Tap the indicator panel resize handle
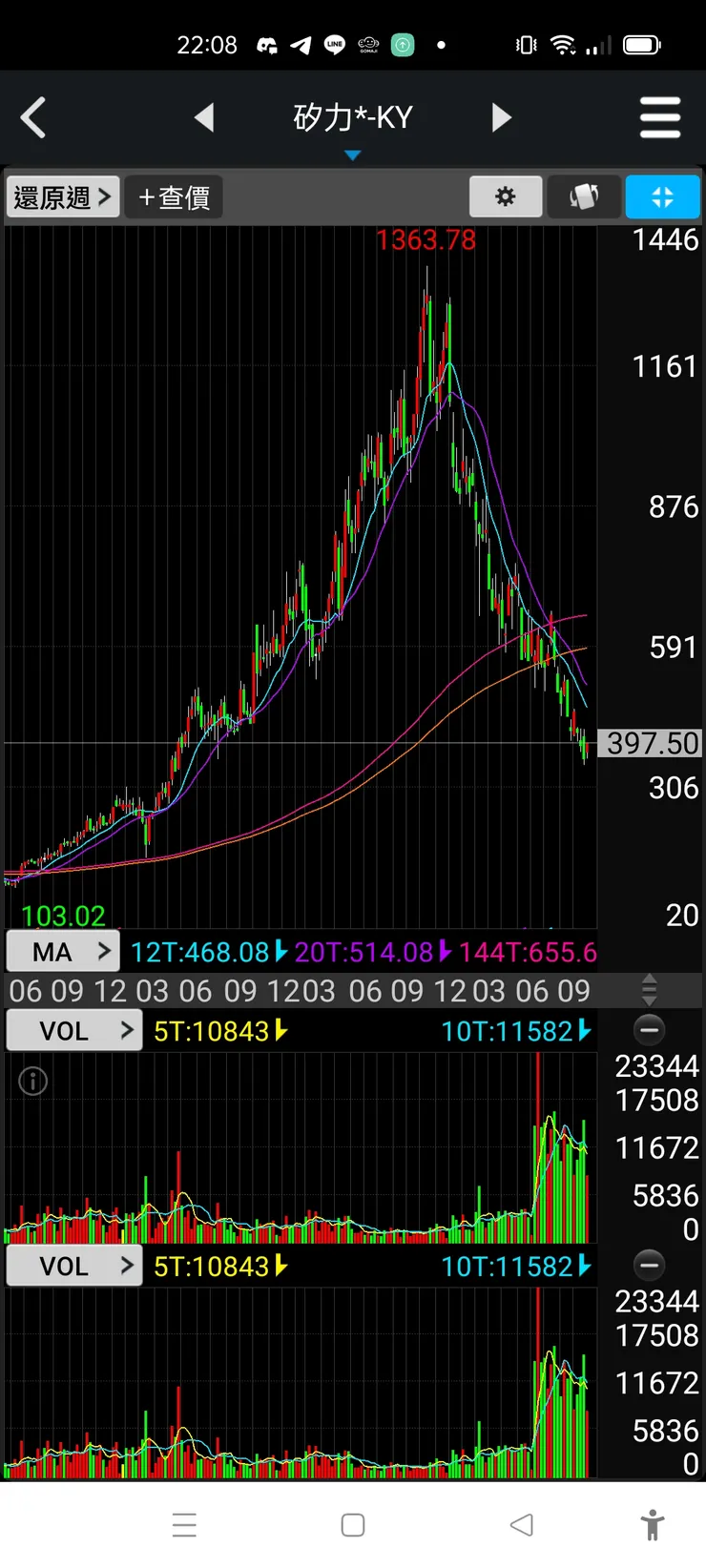 (650, 990)
